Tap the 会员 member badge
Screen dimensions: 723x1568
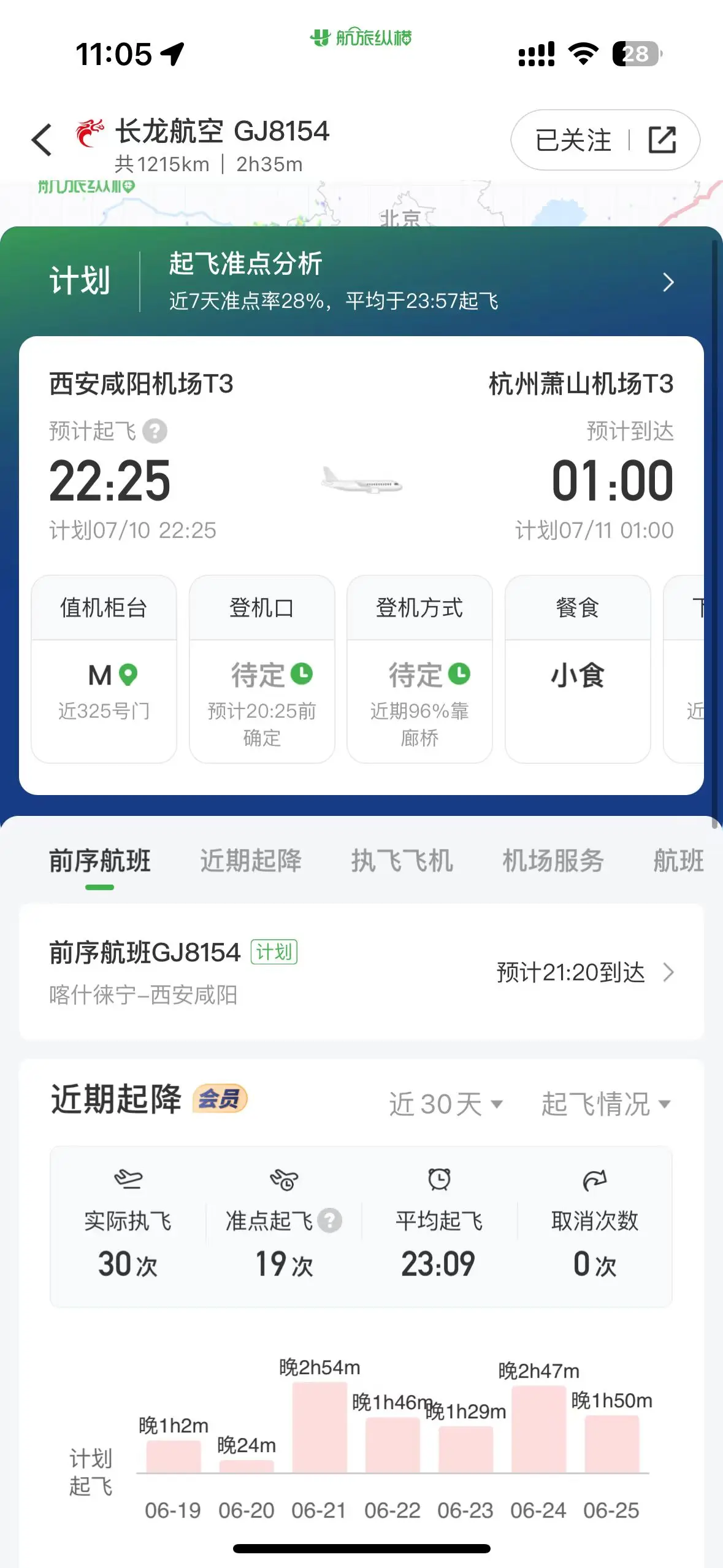[220, 1099]
